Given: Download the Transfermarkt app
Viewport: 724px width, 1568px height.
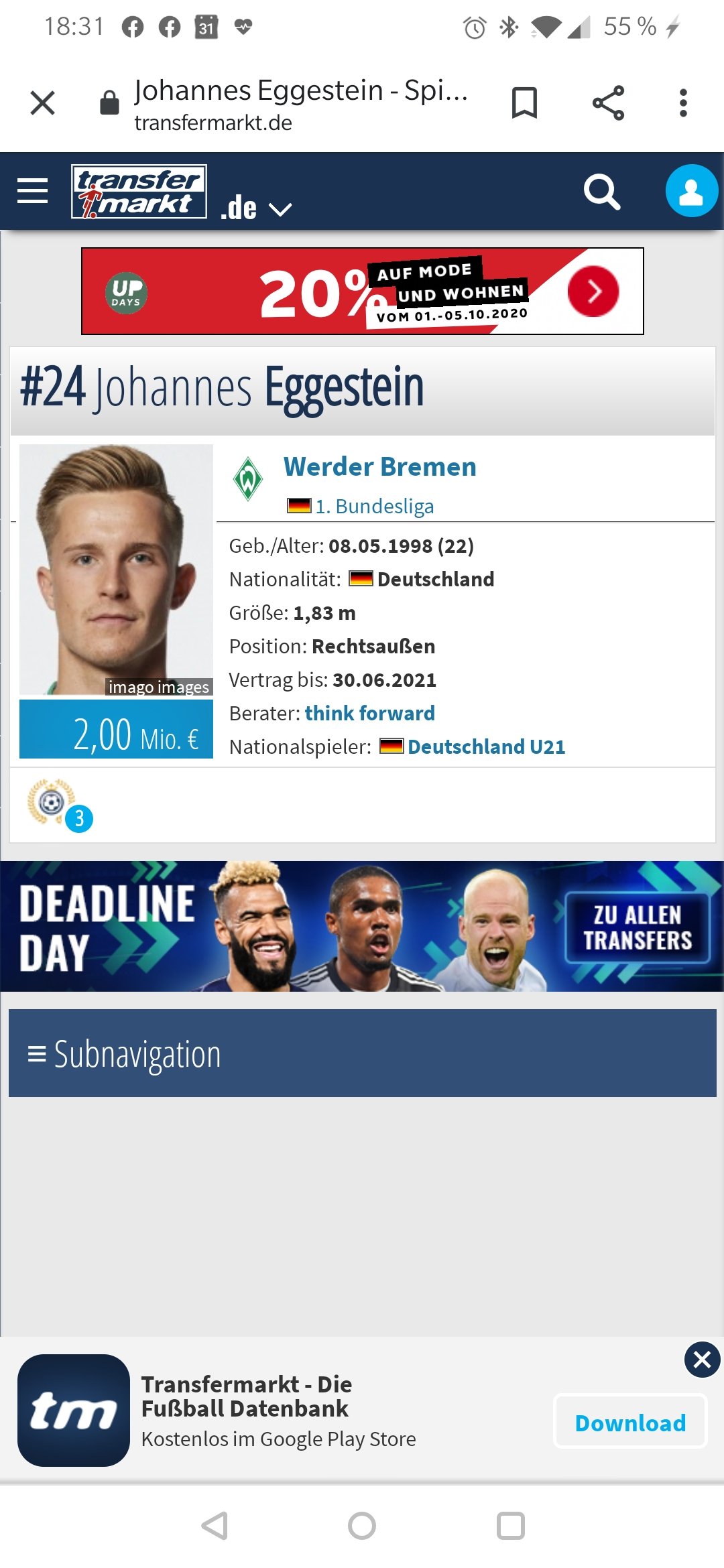Looking at the screenshot, I should tap(630, 1422).
